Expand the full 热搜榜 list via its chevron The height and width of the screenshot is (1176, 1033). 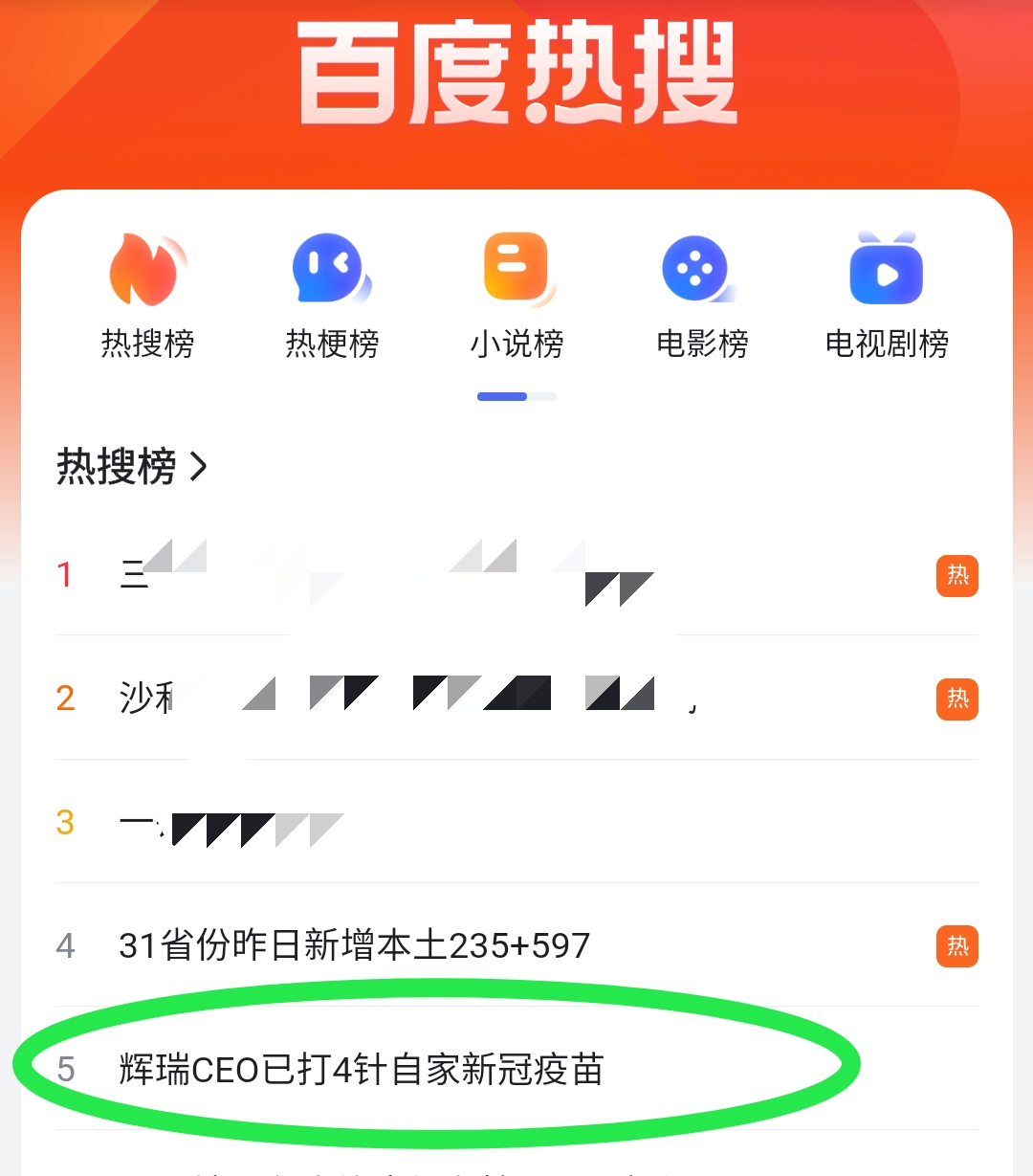[199, 467]
